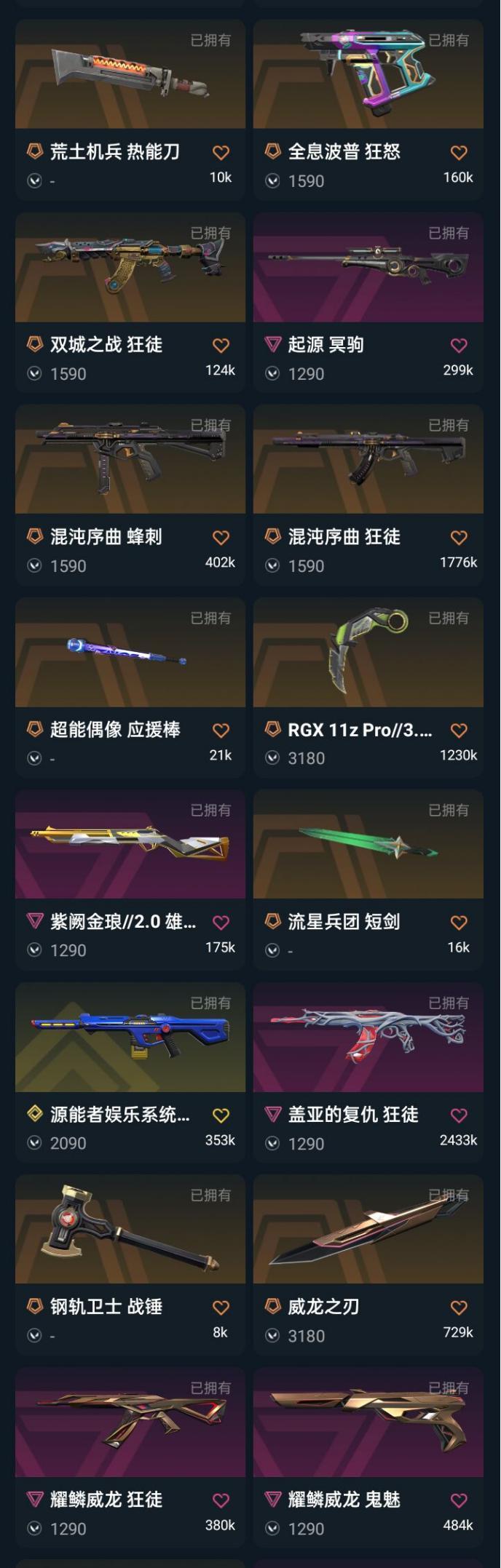Tap the heart on 超能偶像 应援棒
Screen dimensions: 501x1568
(x=221, y=731)
